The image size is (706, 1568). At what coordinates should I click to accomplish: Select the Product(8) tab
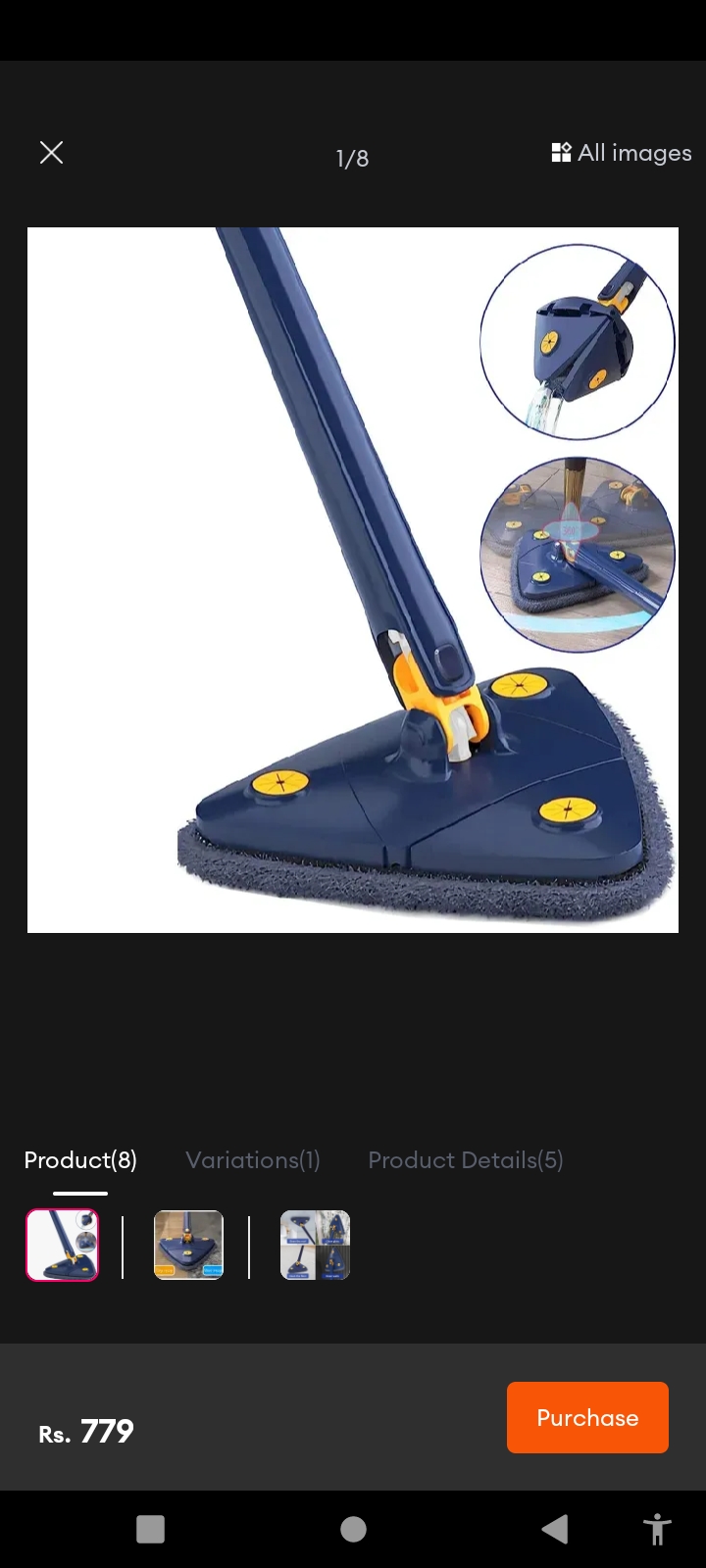coord(80,1160)
